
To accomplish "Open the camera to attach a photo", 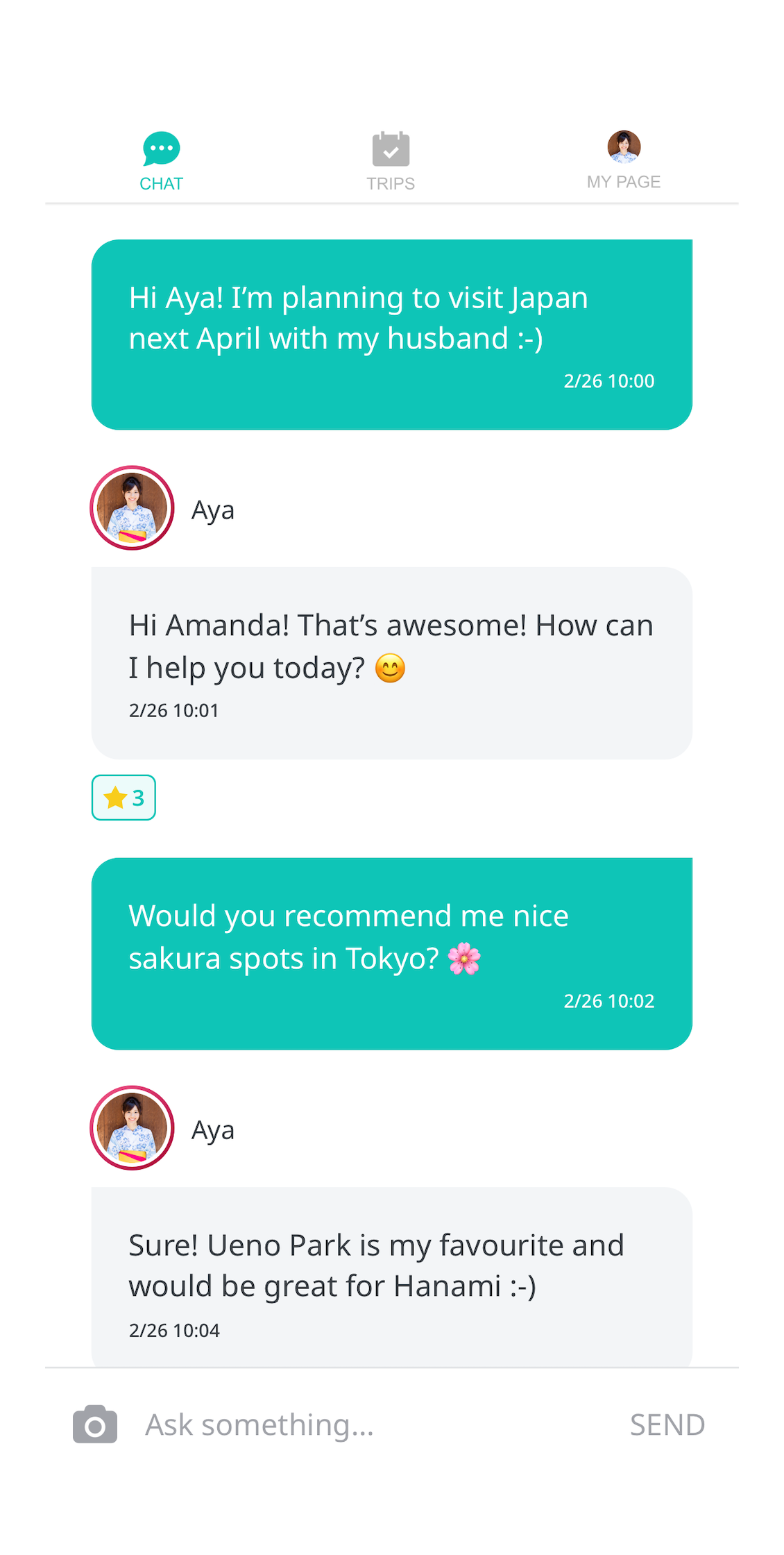I will point(95,1424).
